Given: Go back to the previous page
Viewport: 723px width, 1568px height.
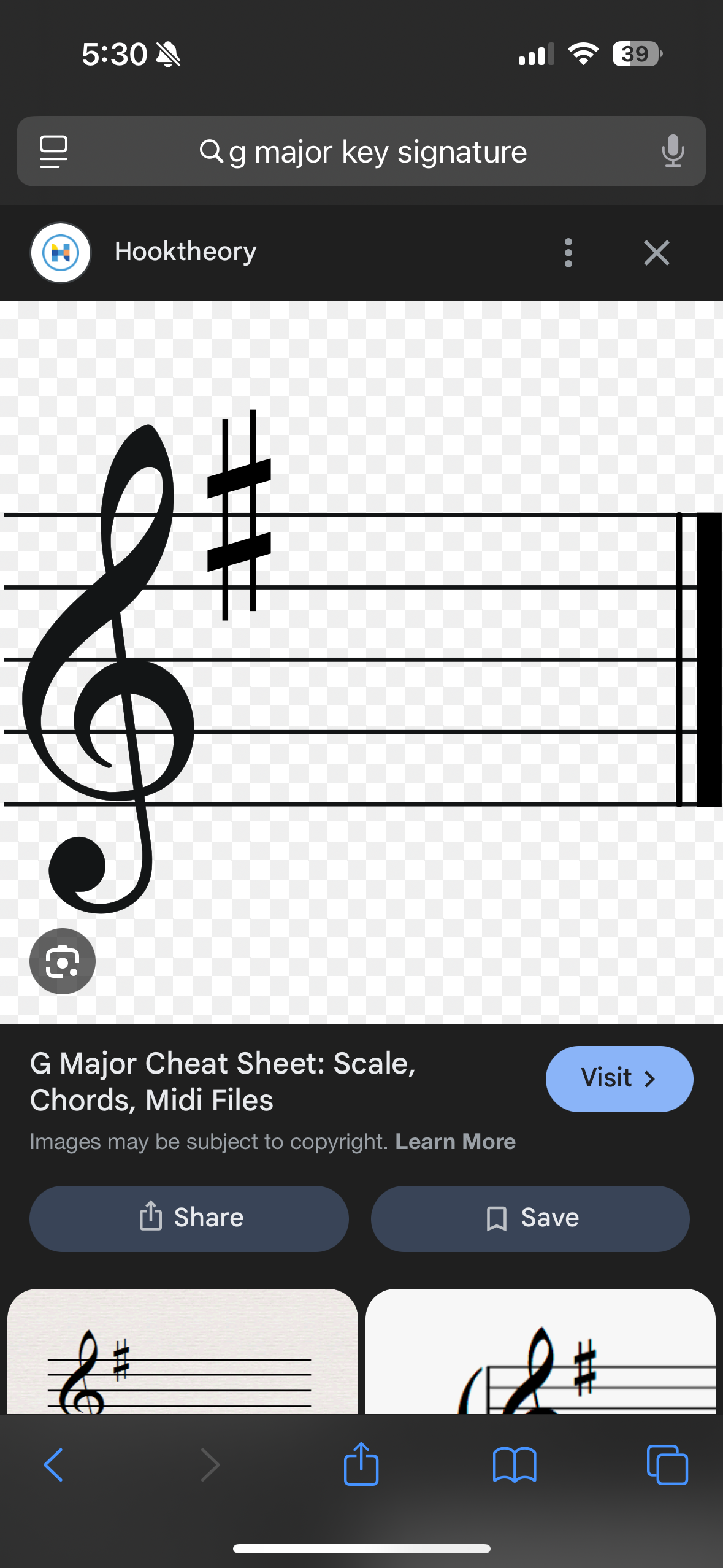Looking at the screenshot, I should coord(53,1465).
